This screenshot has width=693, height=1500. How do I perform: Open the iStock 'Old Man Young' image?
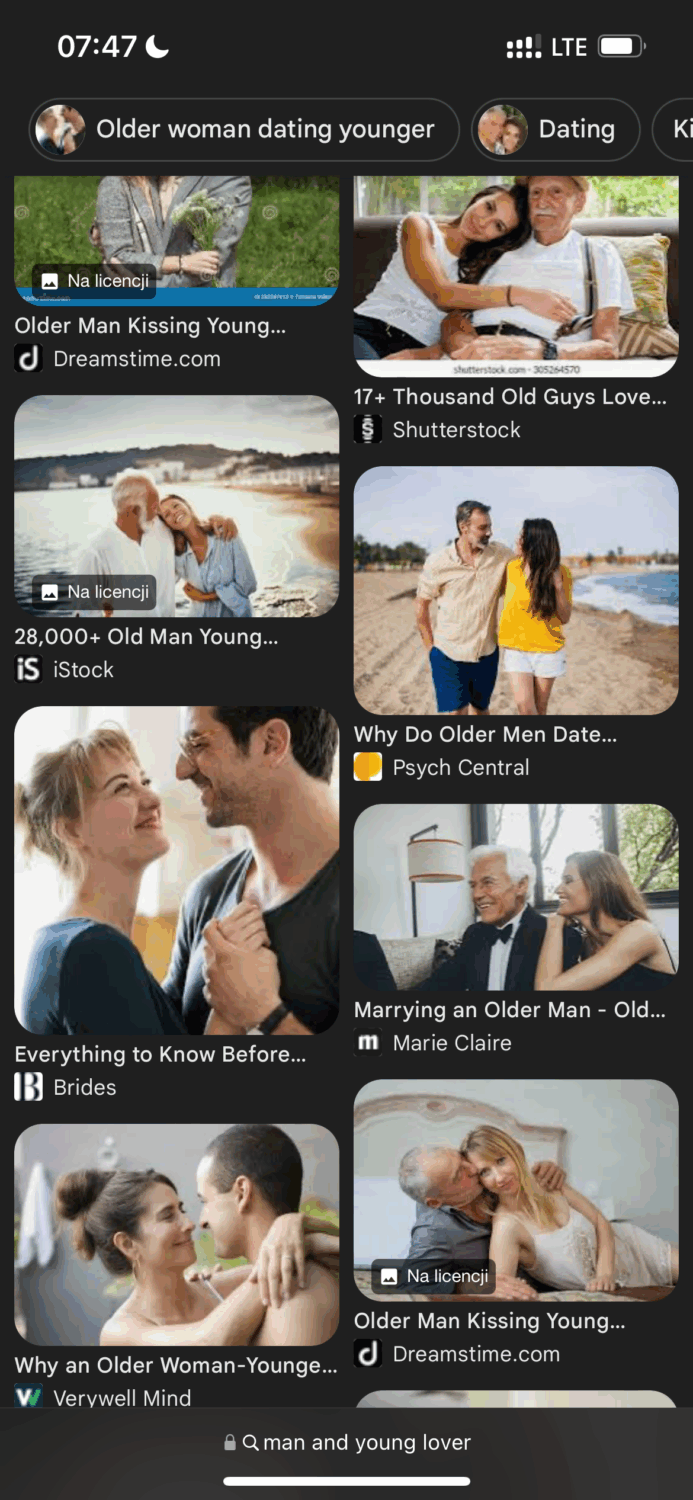pyautogui.click(x=176, y=506)
